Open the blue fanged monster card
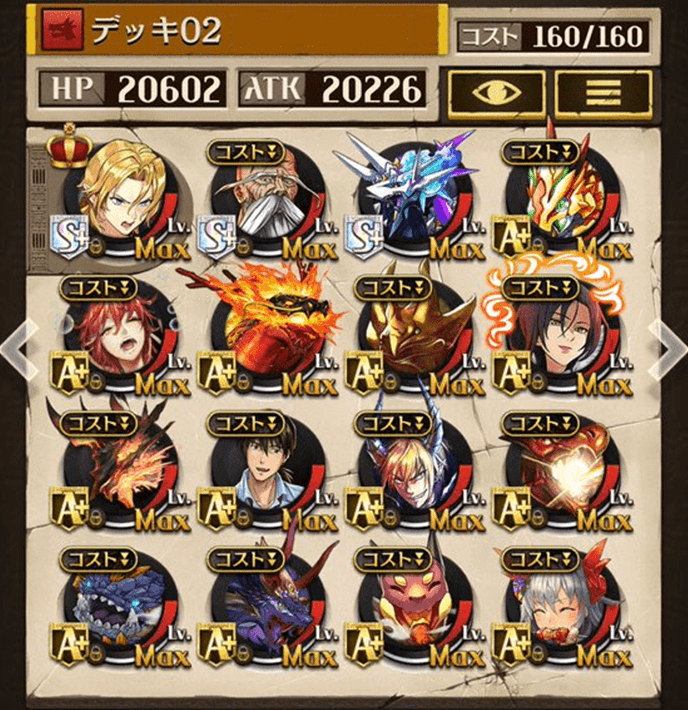 coord(119,605)
